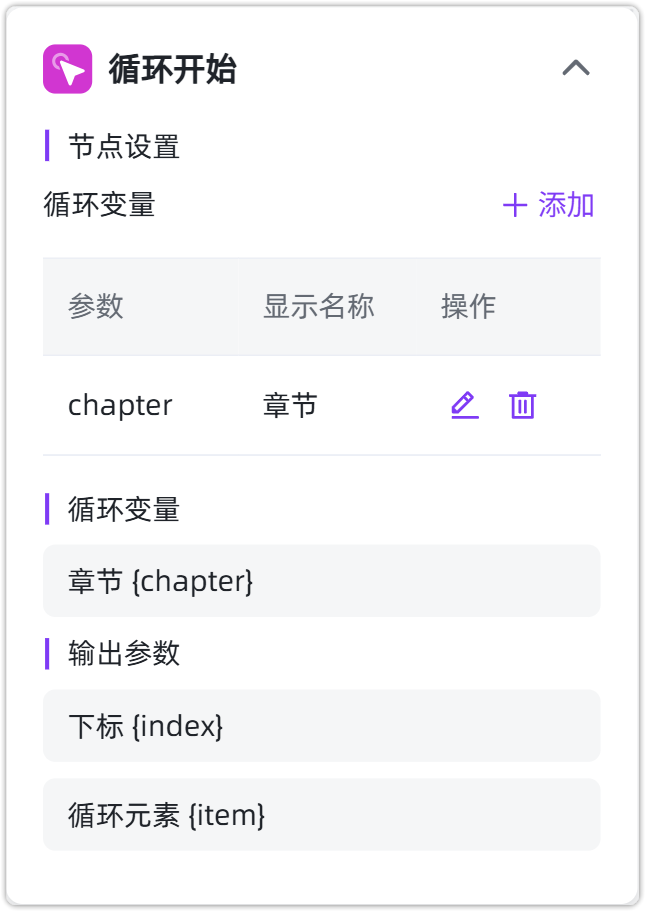Collapse the 循环开始 node panel
Viewport: 645px width, 911px height.
pos(576,68)
